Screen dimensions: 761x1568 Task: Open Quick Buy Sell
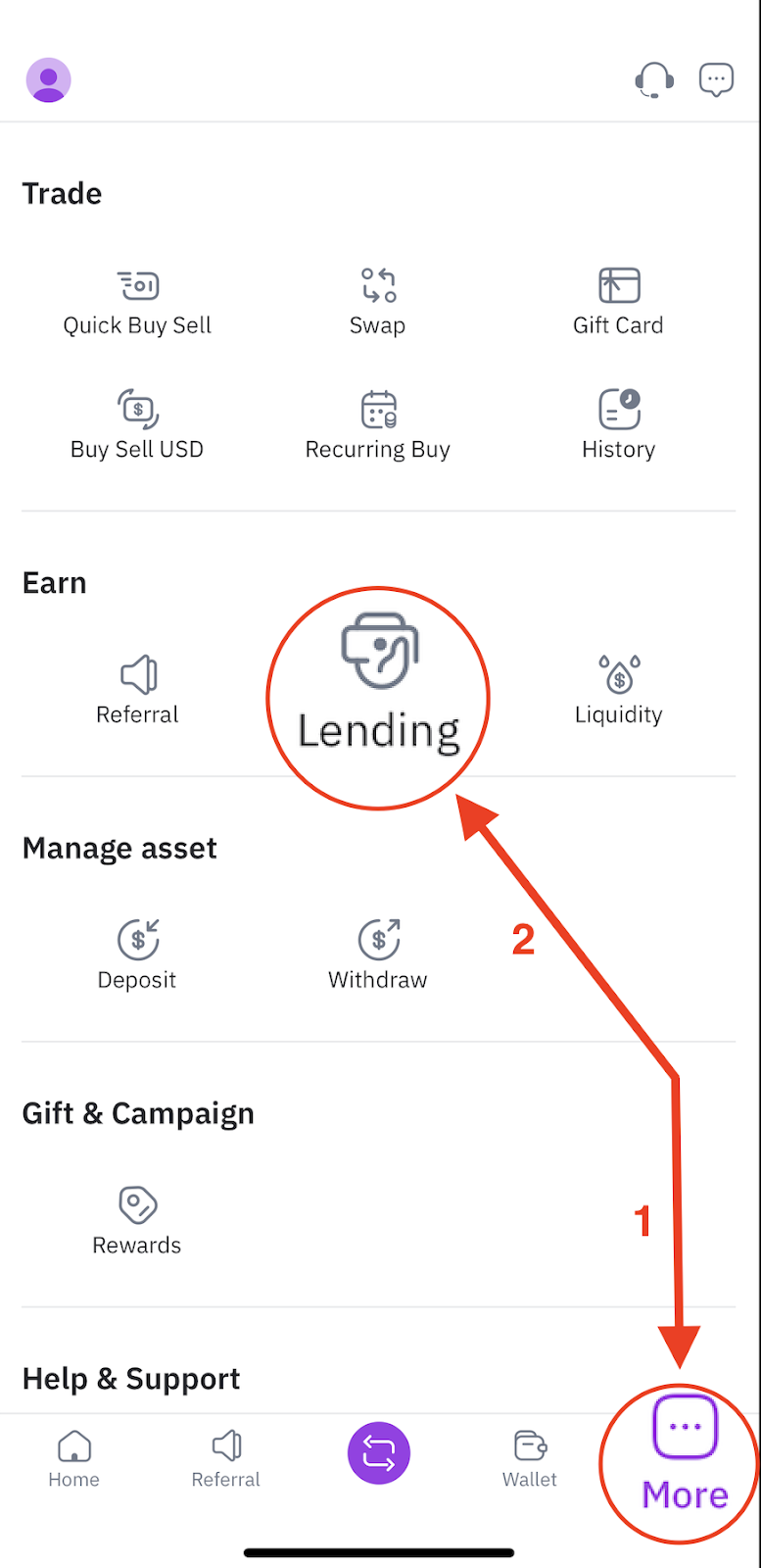coord(137,301)
